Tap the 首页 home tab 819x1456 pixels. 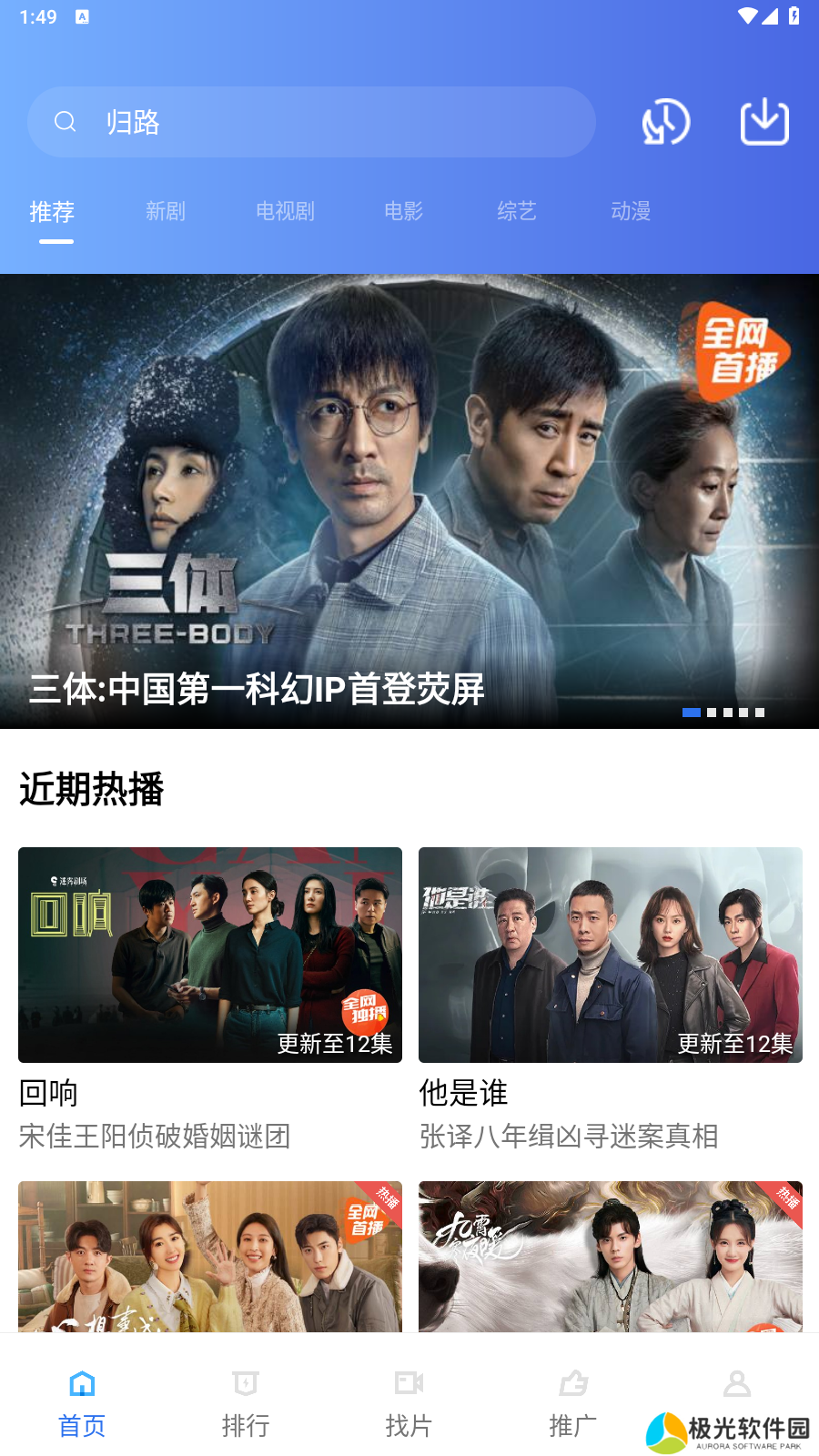pos(82,1402)
